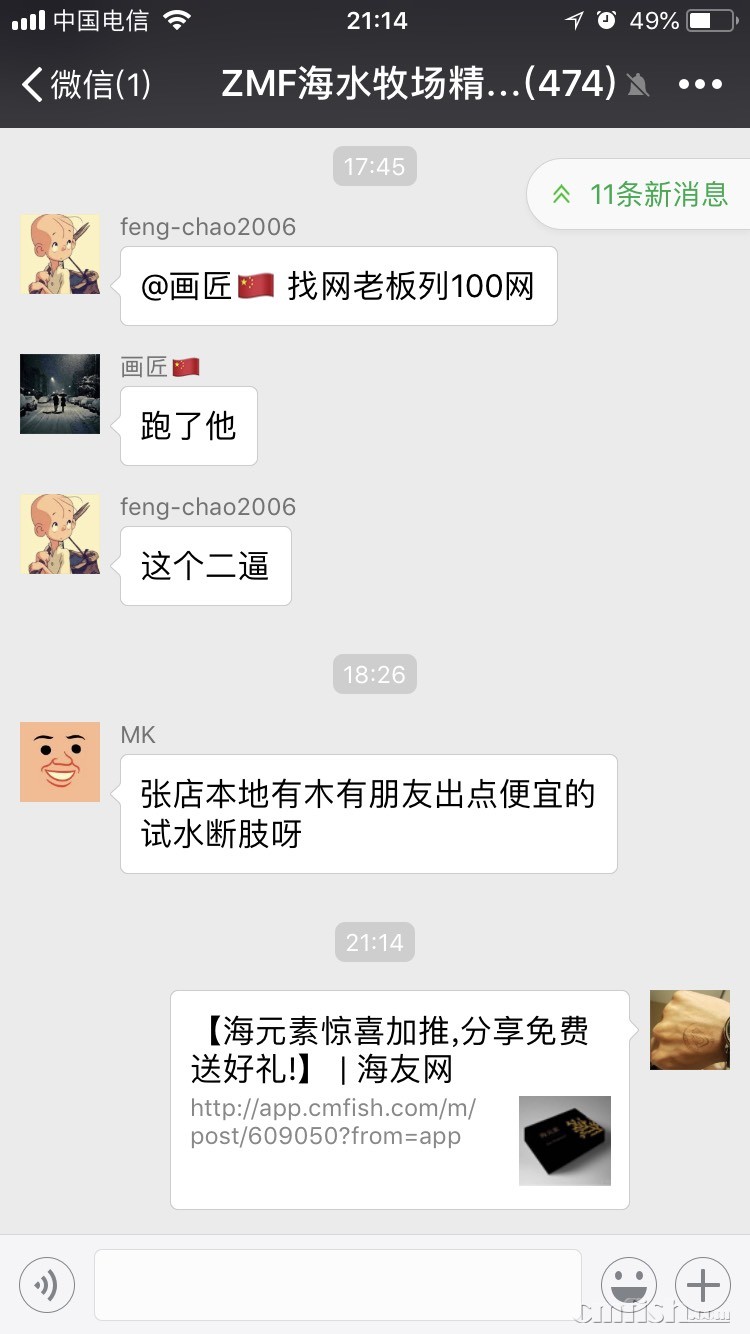
Task: Jump to the 11 new messages
Action: [640, 194]
